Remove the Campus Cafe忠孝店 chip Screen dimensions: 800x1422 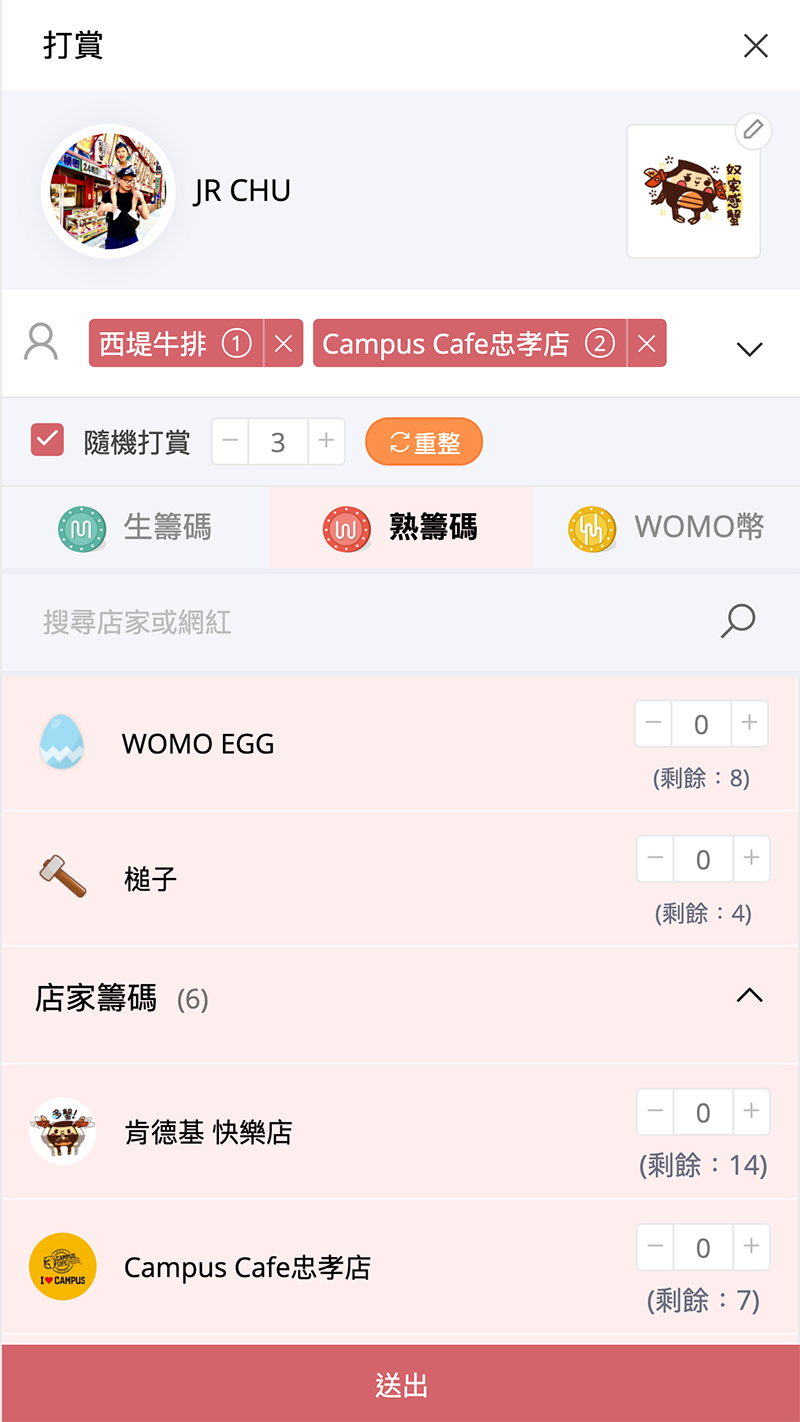pos(647,344)
